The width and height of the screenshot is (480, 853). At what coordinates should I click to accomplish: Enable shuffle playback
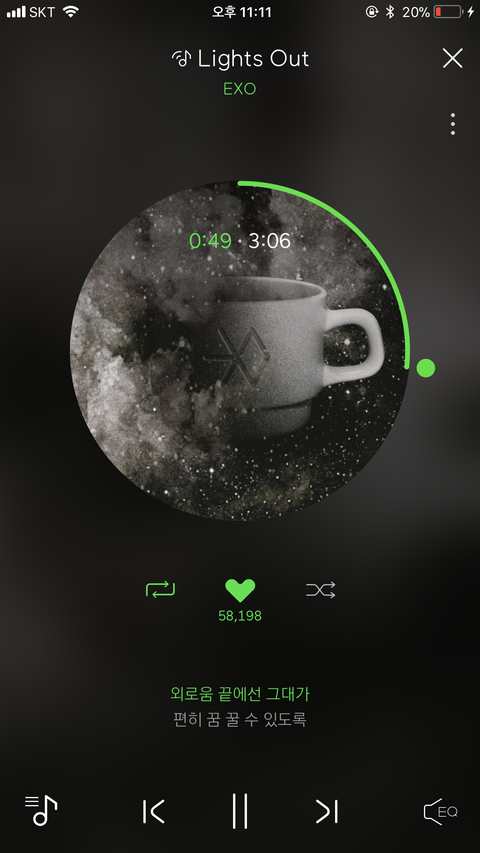click(x=321, y=590)
